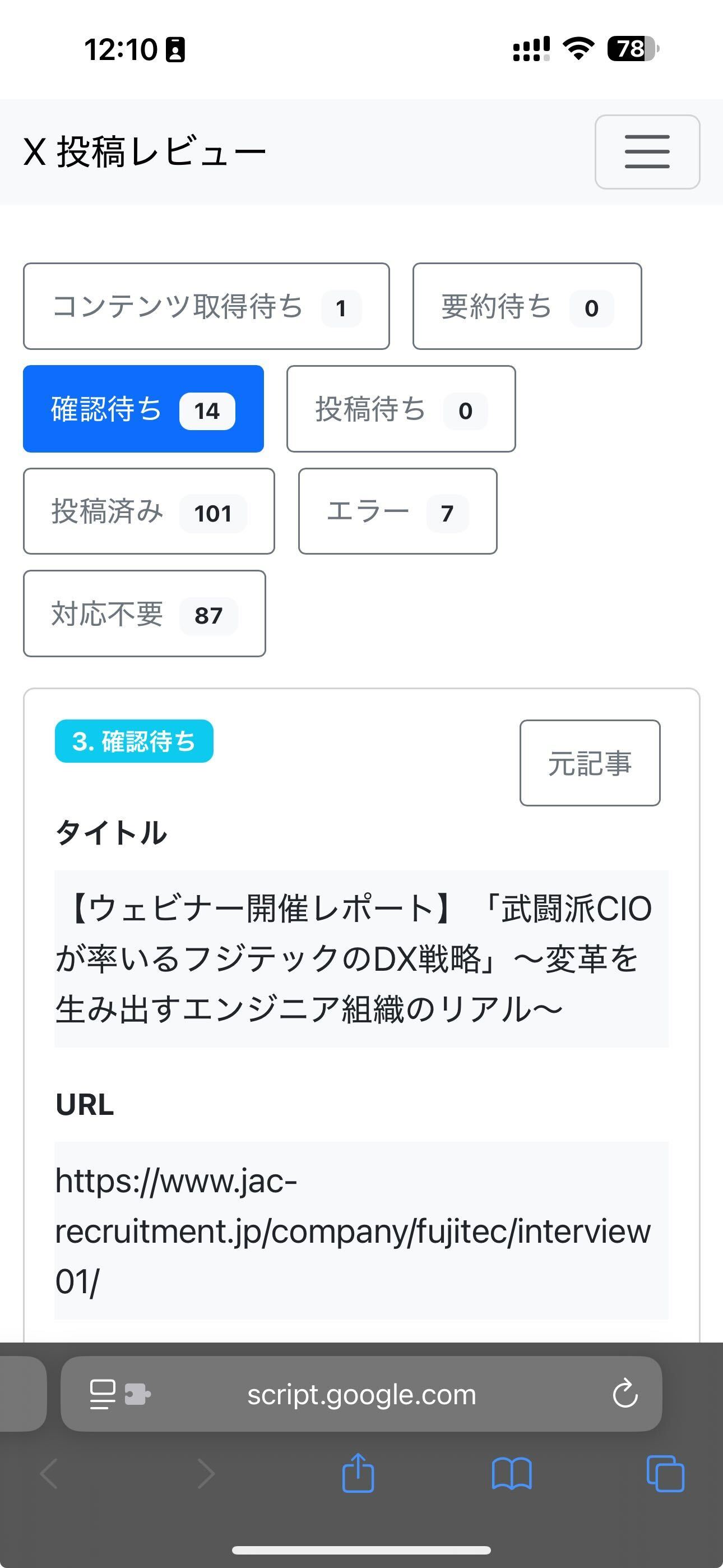View the 投稿済み posts

[149, 511]
